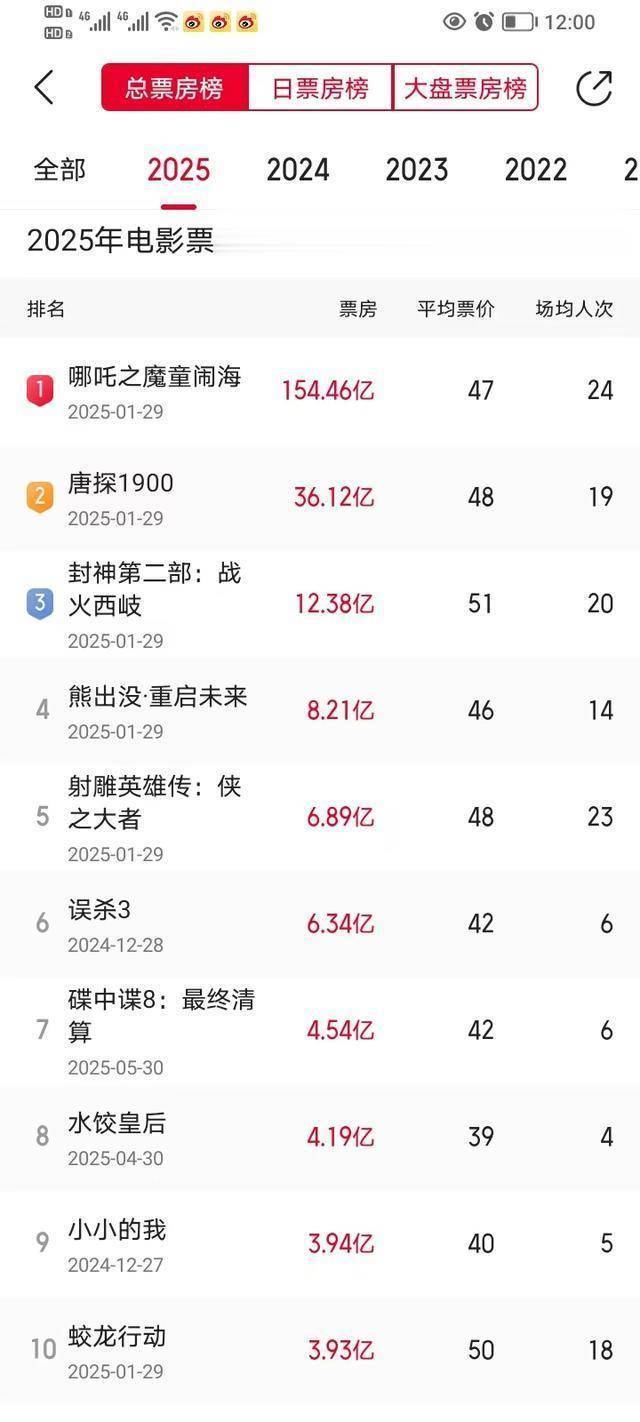The width and height of the screenshot is (640, 1422).
Task: Open 封神第二部：战火西岐 details
Action: 320,604
